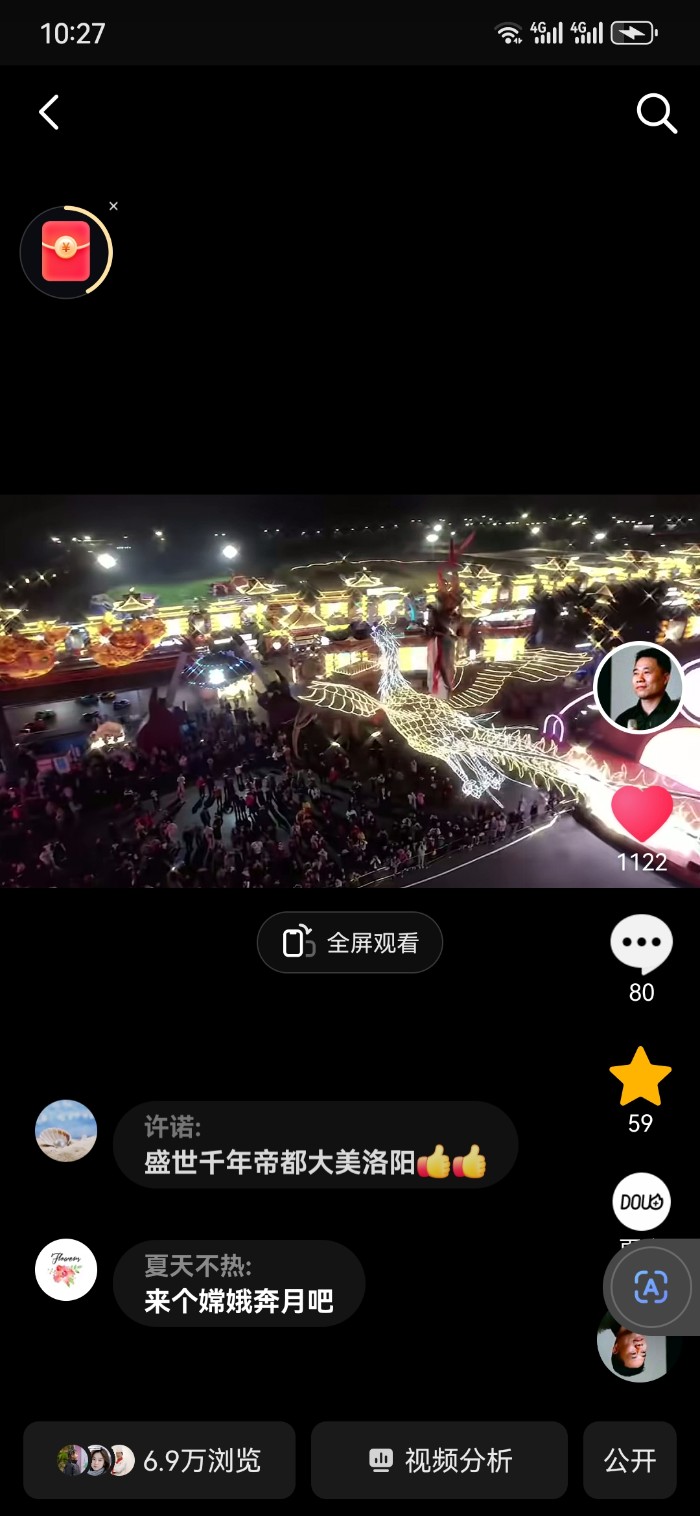Change the 公开 visibility setting
700x1516 pixels.
(630, 1460)
